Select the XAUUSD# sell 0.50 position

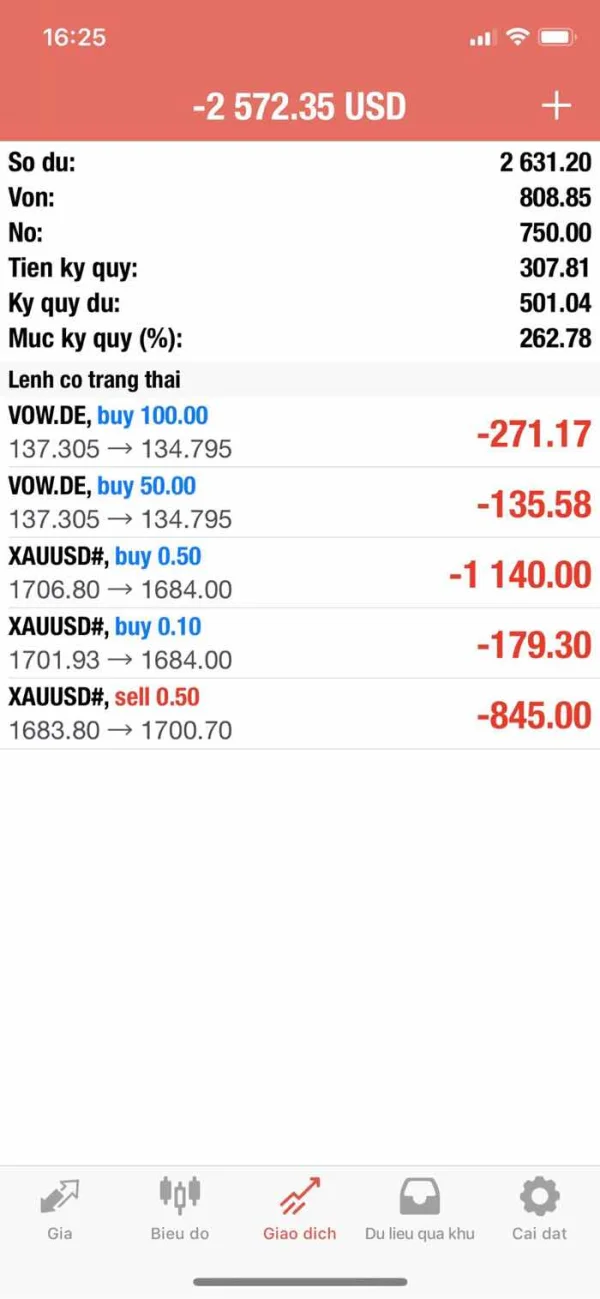(300, 713)
